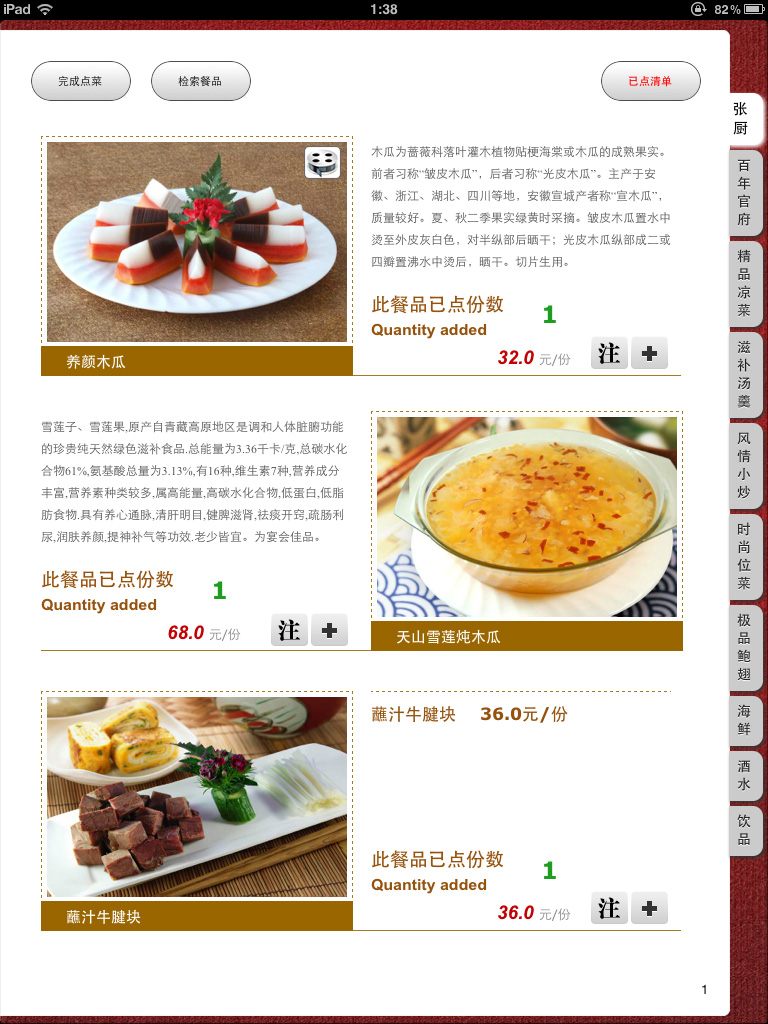Select the 海鲜 category tab
The image size is (768, 1024).
tap(744, 720)
